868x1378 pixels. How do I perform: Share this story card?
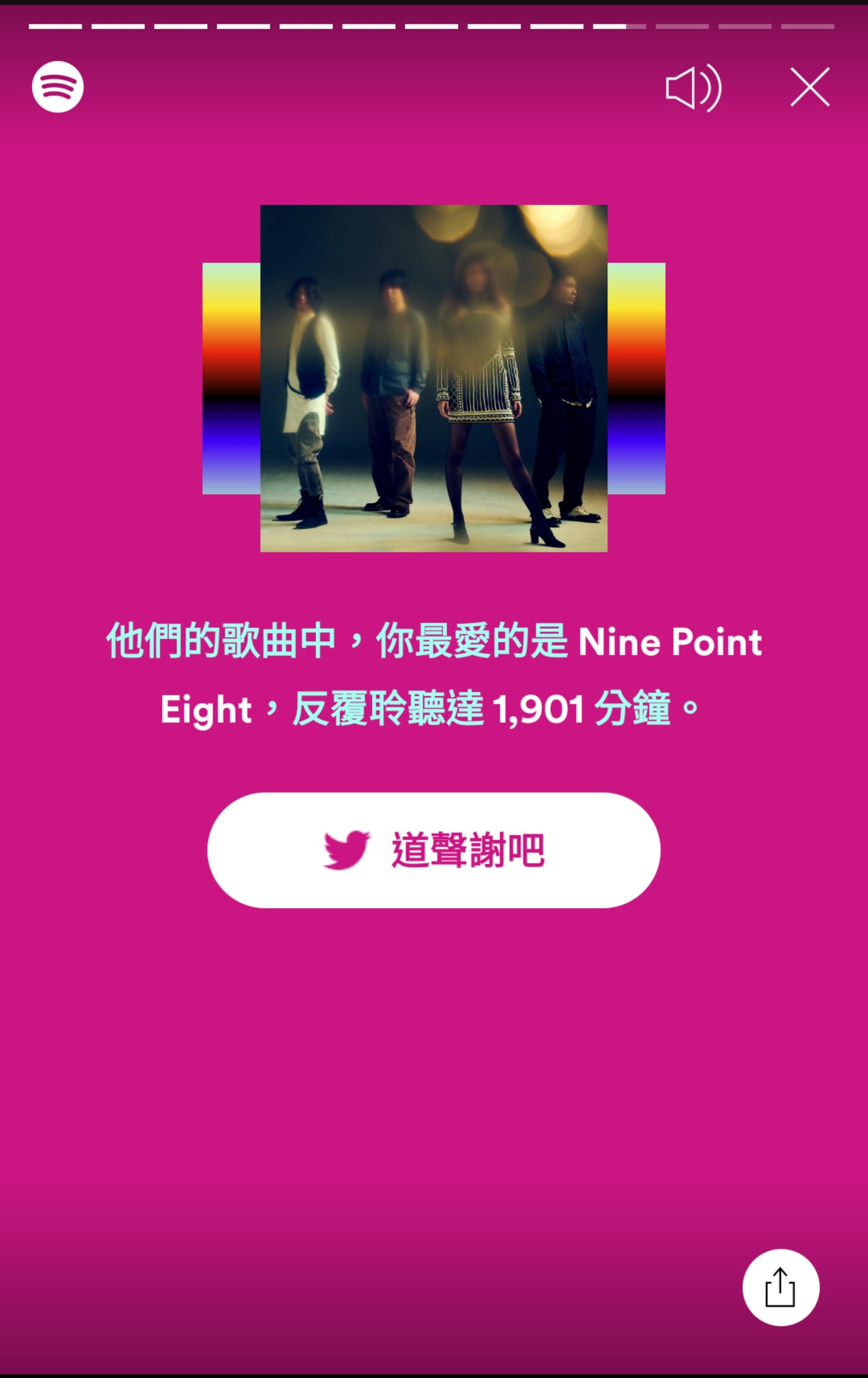click(780, 1287)
